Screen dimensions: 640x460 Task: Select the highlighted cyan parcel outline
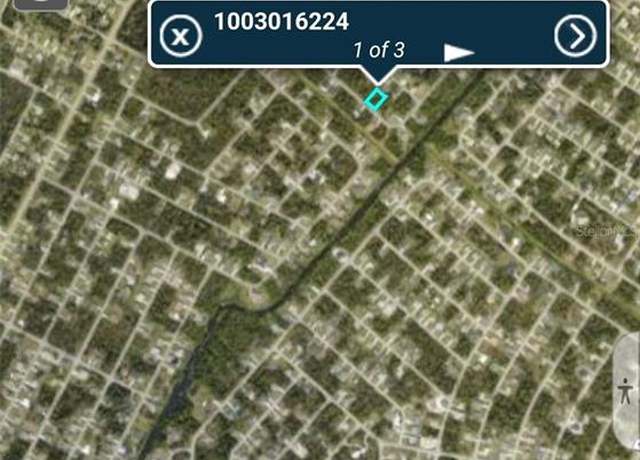(x=375, y=98)
